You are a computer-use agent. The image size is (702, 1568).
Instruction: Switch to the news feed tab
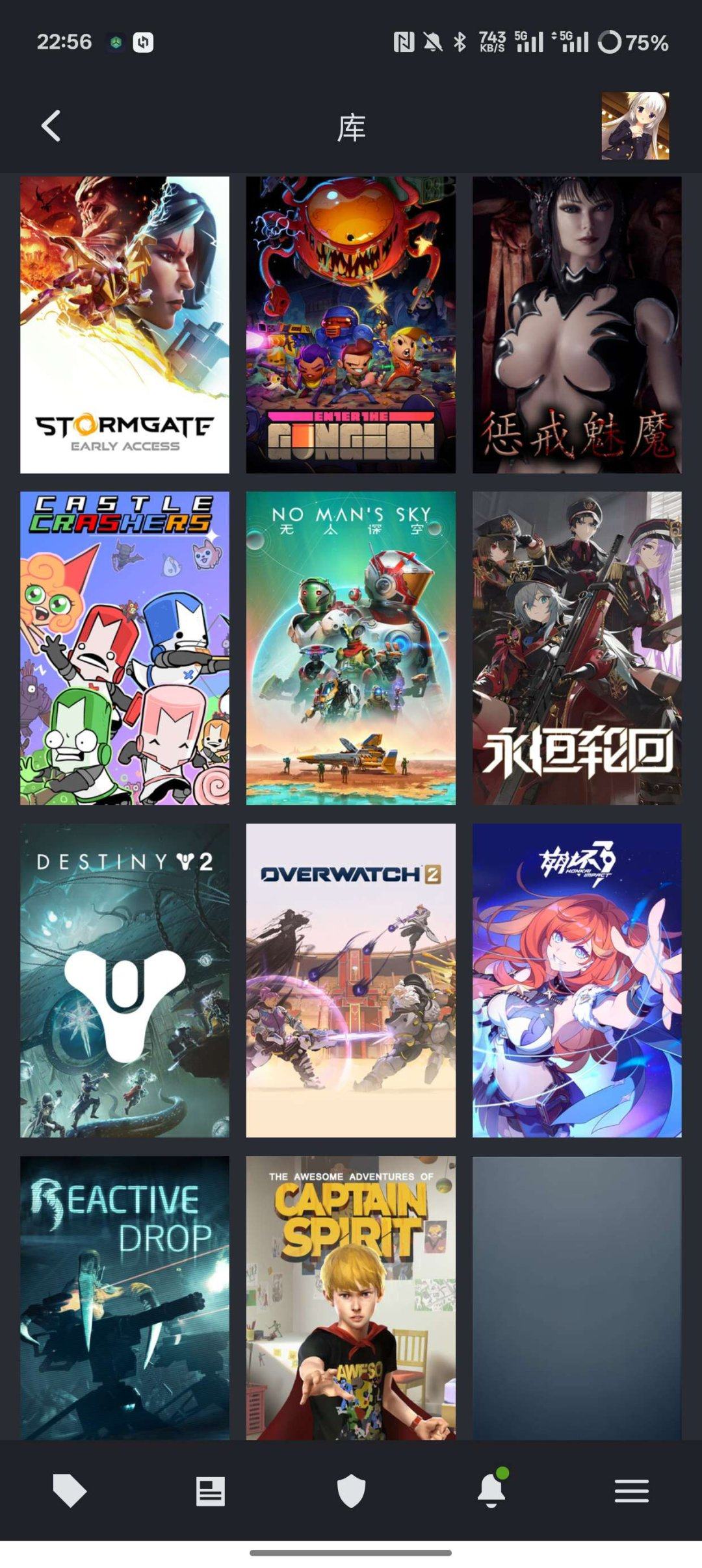(210, 1491)
